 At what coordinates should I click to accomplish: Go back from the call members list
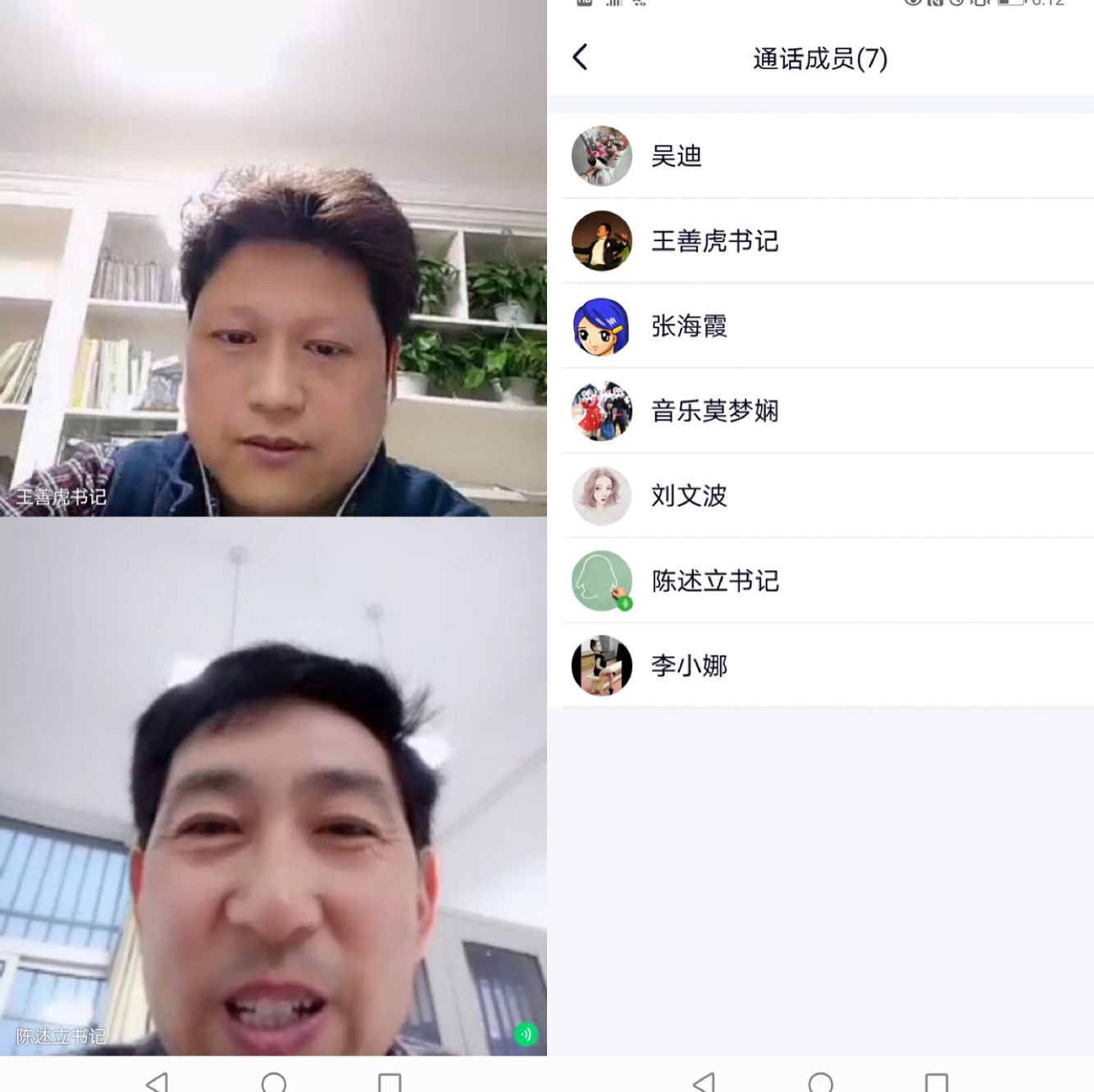click(x=581, y=57)
